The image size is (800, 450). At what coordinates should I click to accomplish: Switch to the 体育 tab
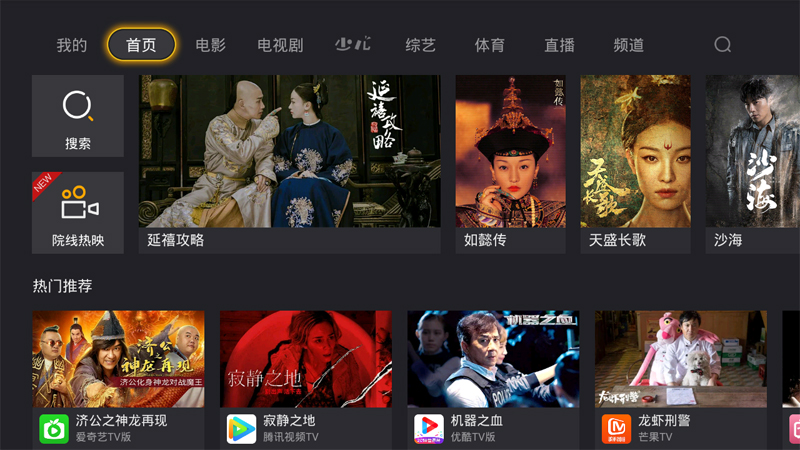(489, 45)
